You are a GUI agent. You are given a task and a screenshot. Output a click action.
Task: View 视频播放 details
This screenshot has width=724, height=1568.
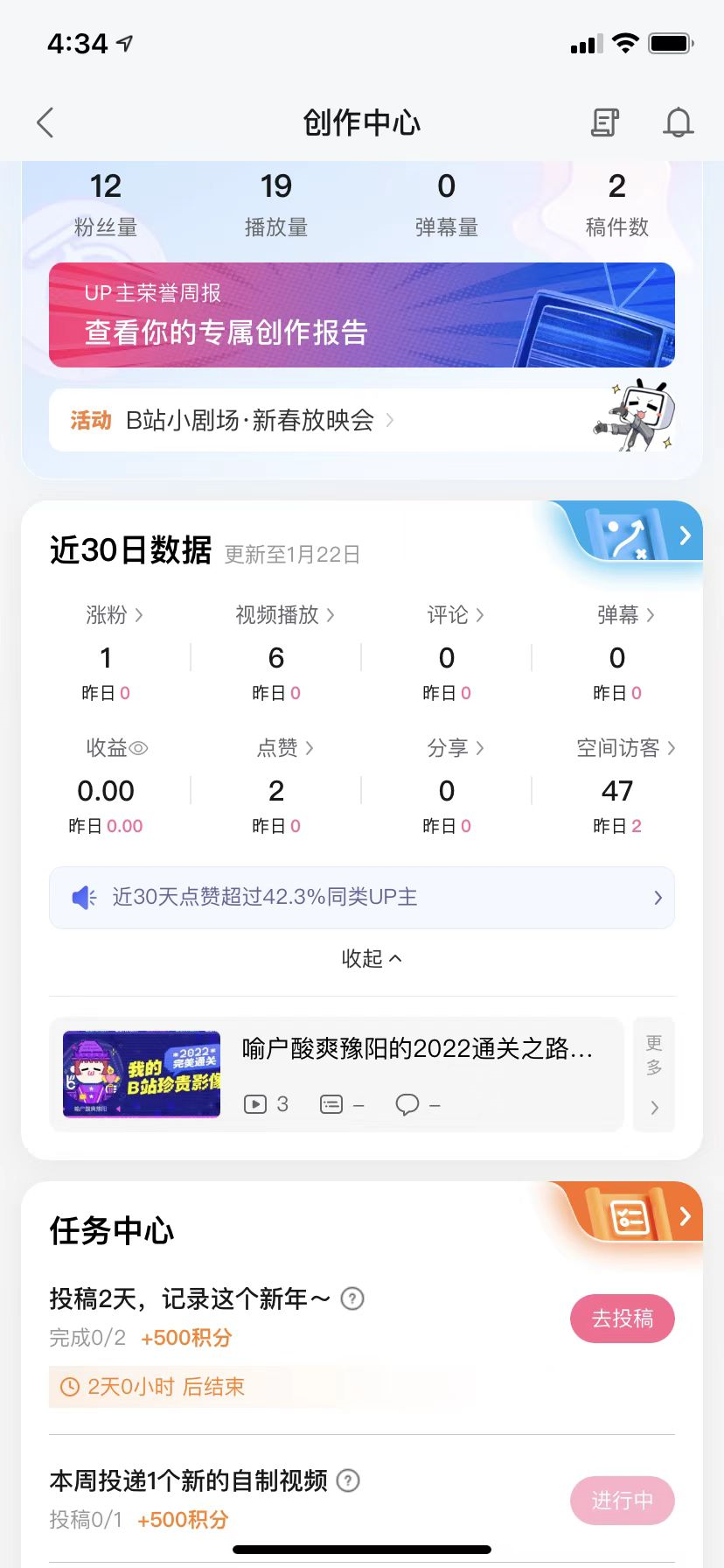coord(285,615)
